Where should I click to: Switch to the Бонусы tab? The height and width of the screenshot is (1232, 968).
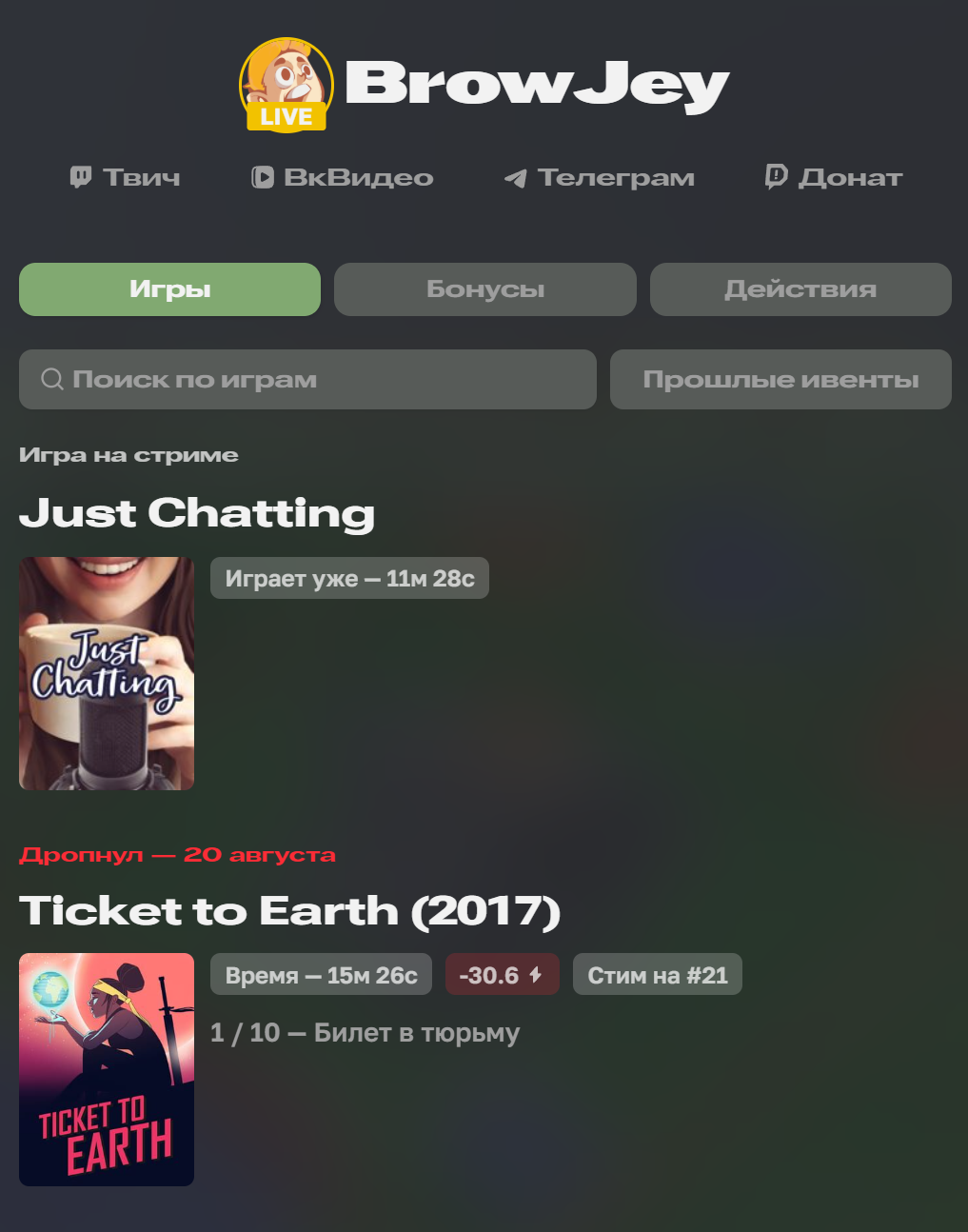[485, 289]
